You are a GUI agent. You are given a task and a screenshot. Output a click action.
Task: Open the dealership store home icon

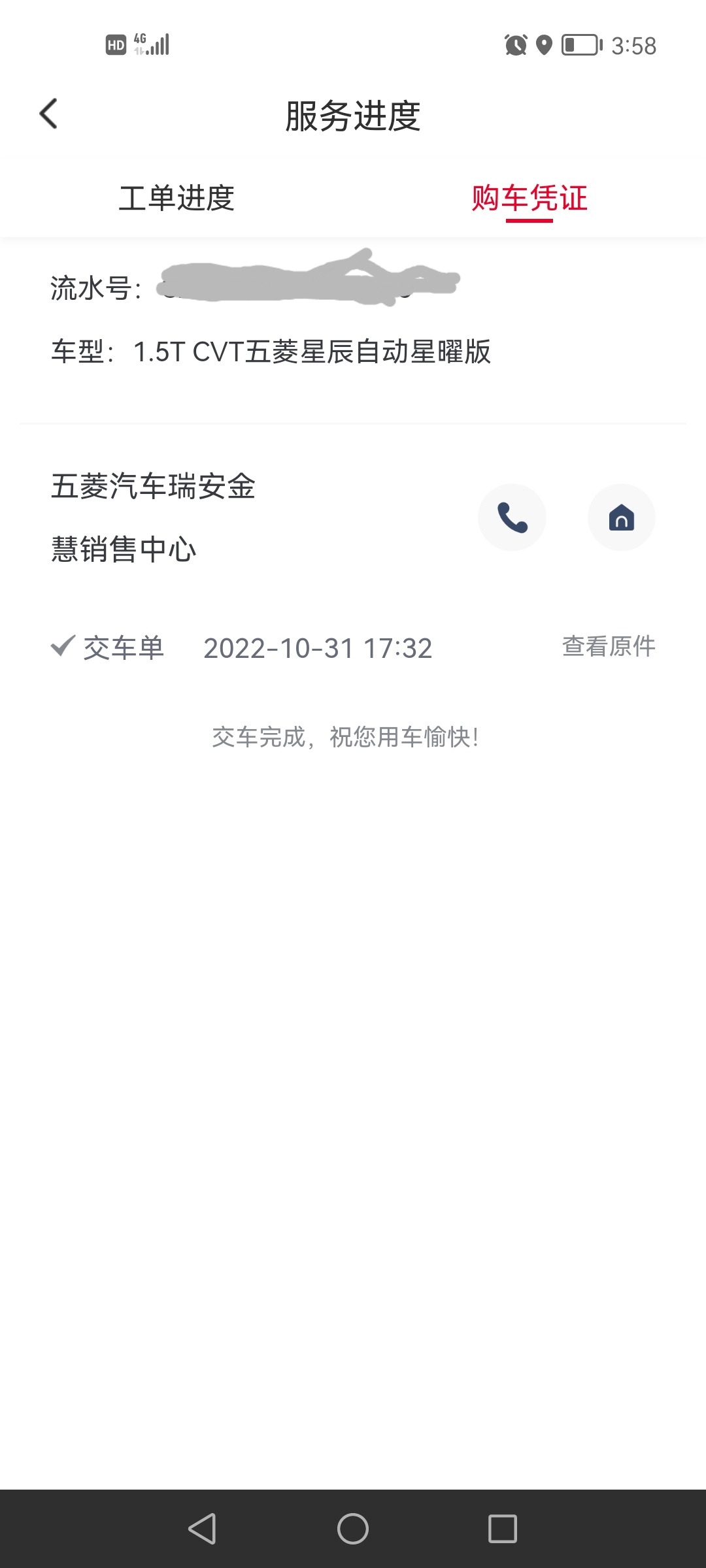pyautogui.click(x=622, y=517)
